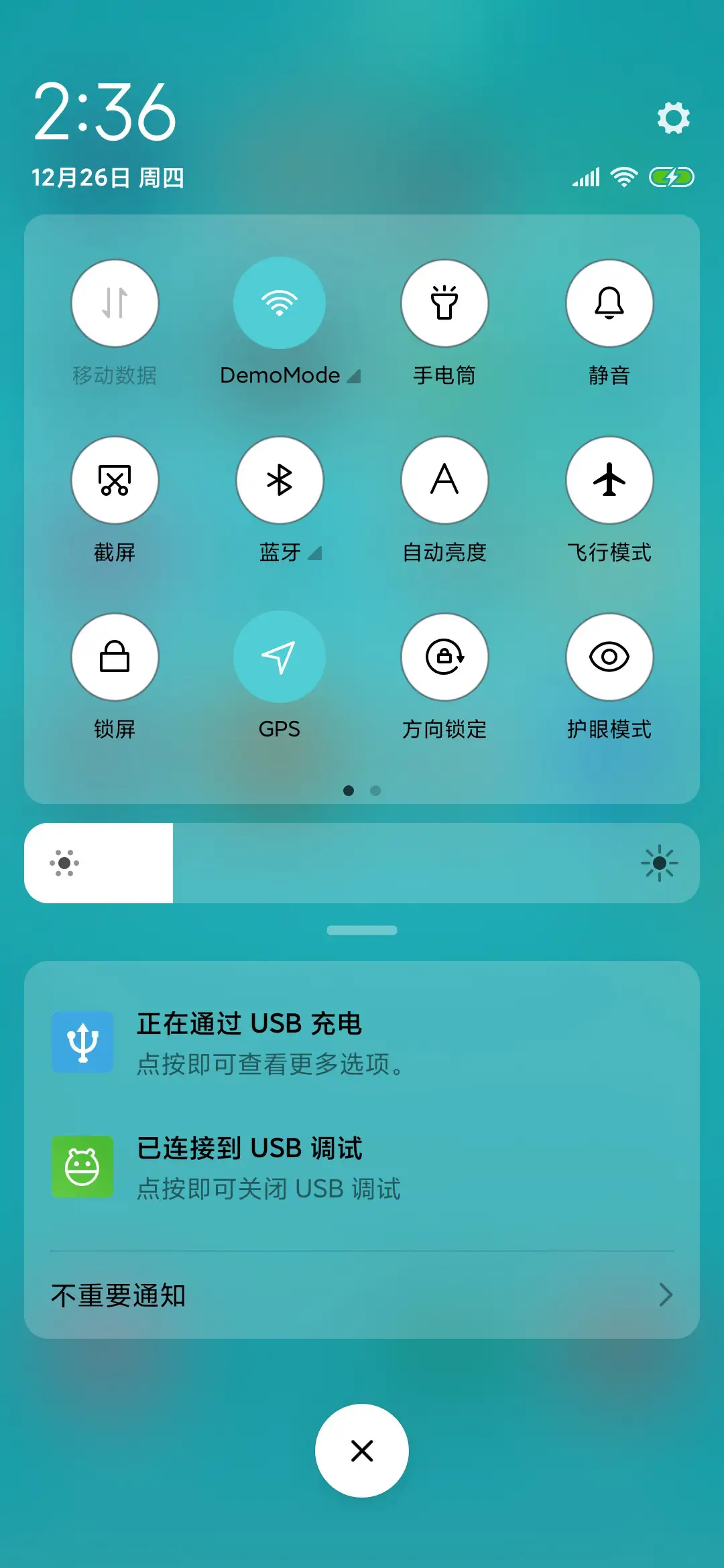Take a screenshot using the 截屏 tile

click(x=115, y=480)
